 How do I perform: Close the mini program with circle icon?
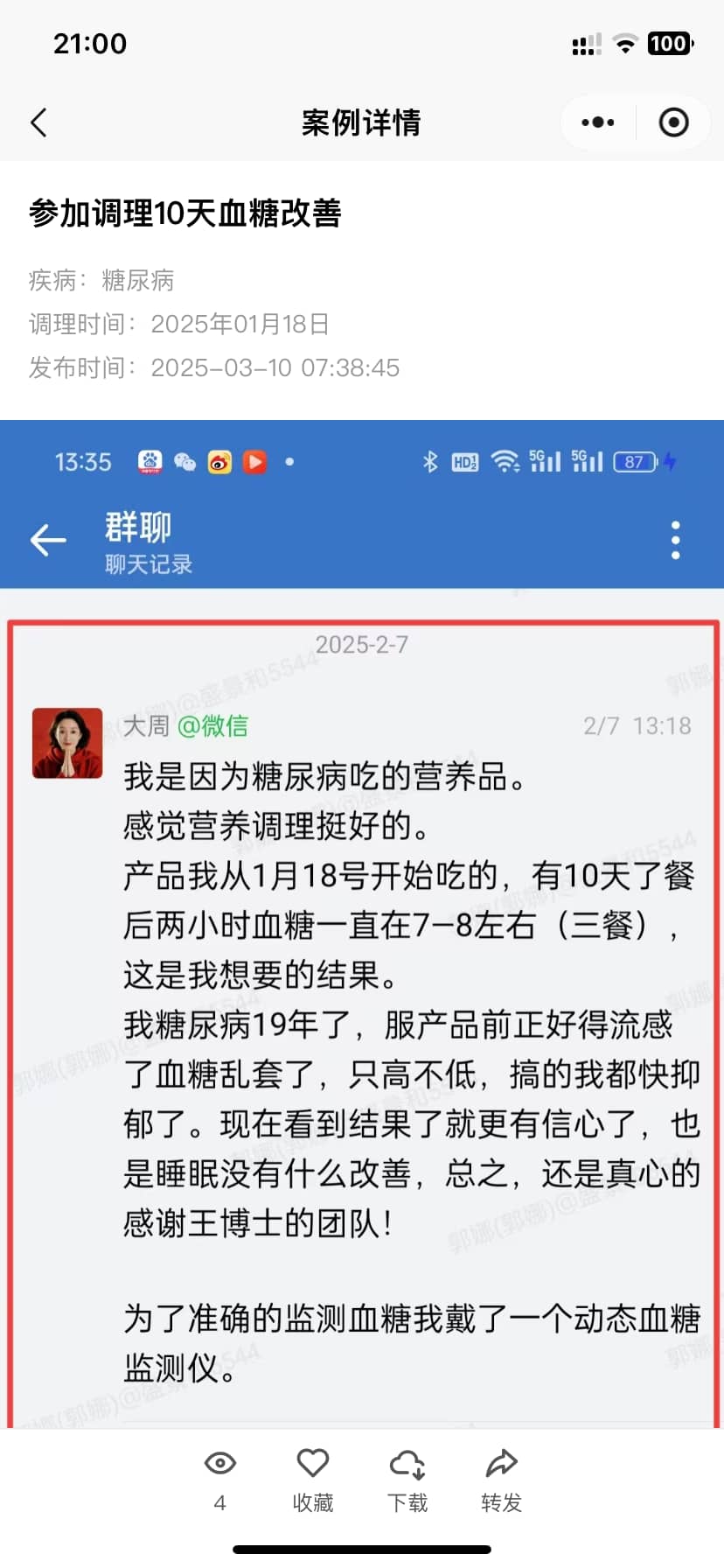(x=673, y=122)
